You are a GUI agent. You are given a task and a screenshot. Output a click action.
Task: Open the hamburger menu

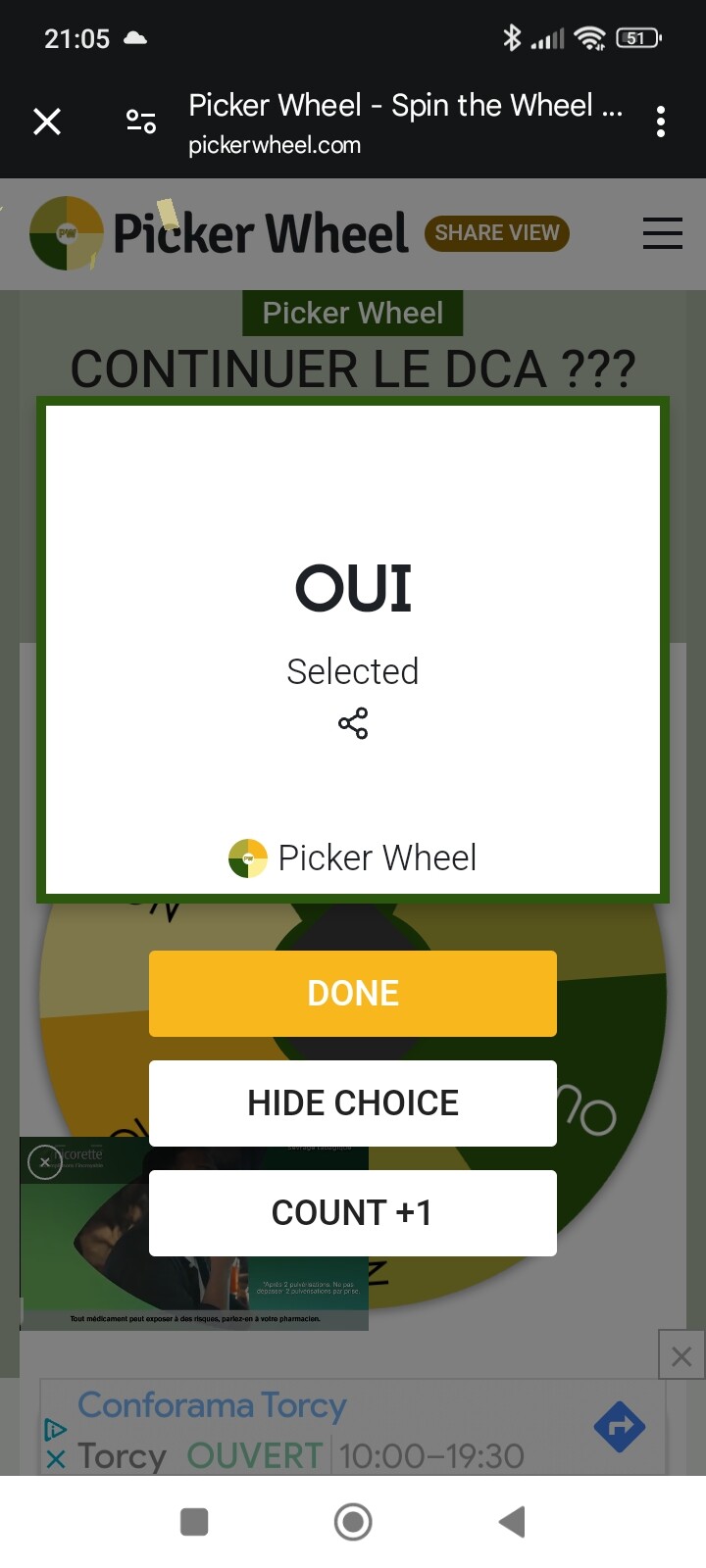click(x=663, y=233)
